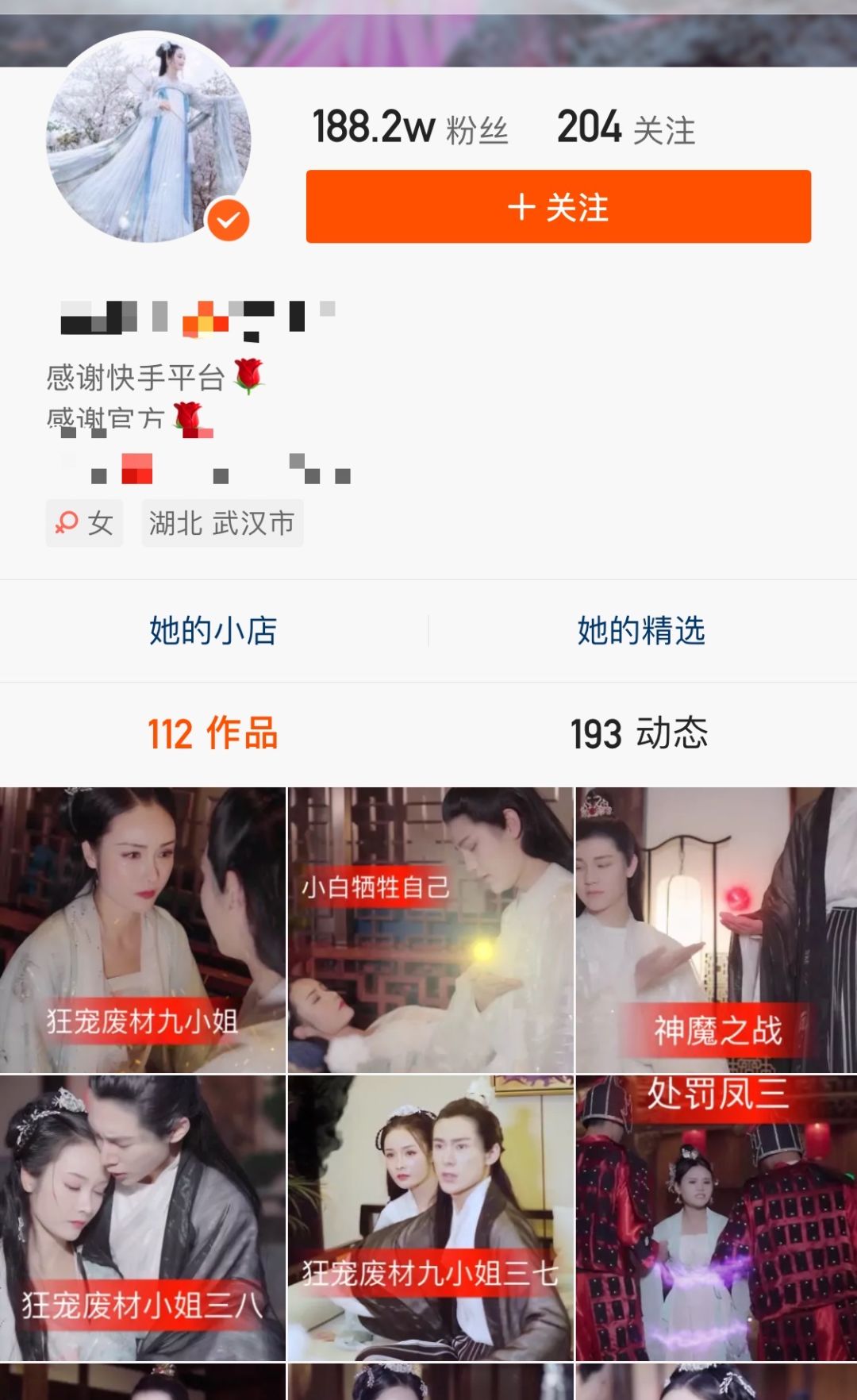View the 188.2w 粉丝 followers list
857x1400 pixels.
[x=409, y=129]
